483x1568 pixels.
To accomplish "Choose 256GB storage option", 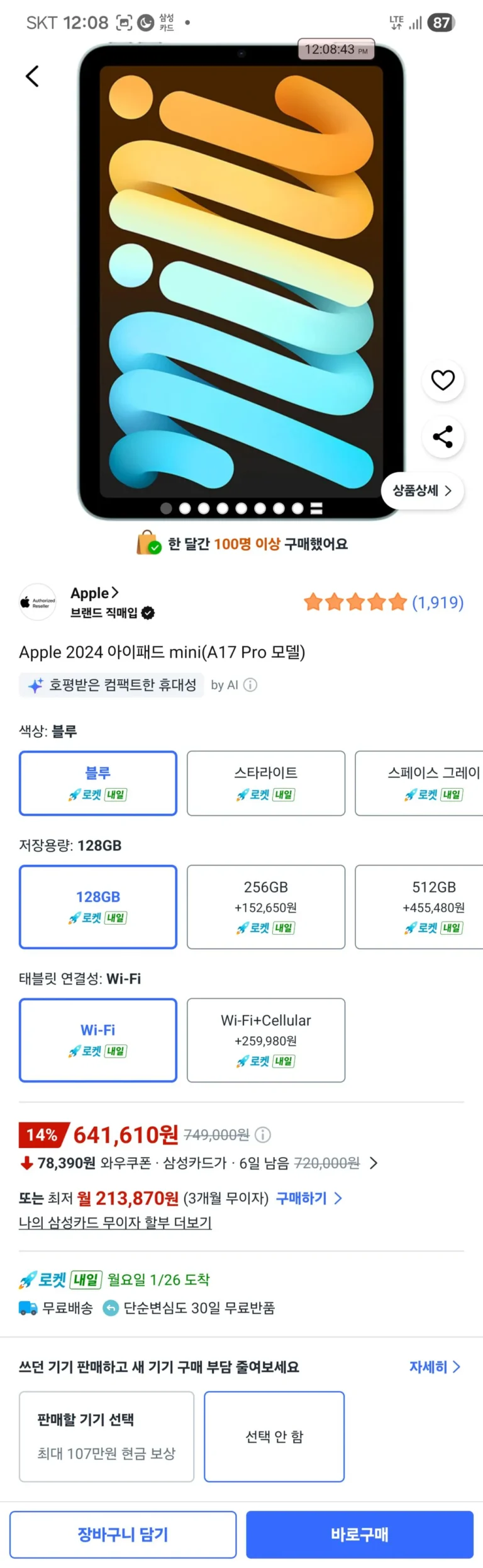I will 265,906.
